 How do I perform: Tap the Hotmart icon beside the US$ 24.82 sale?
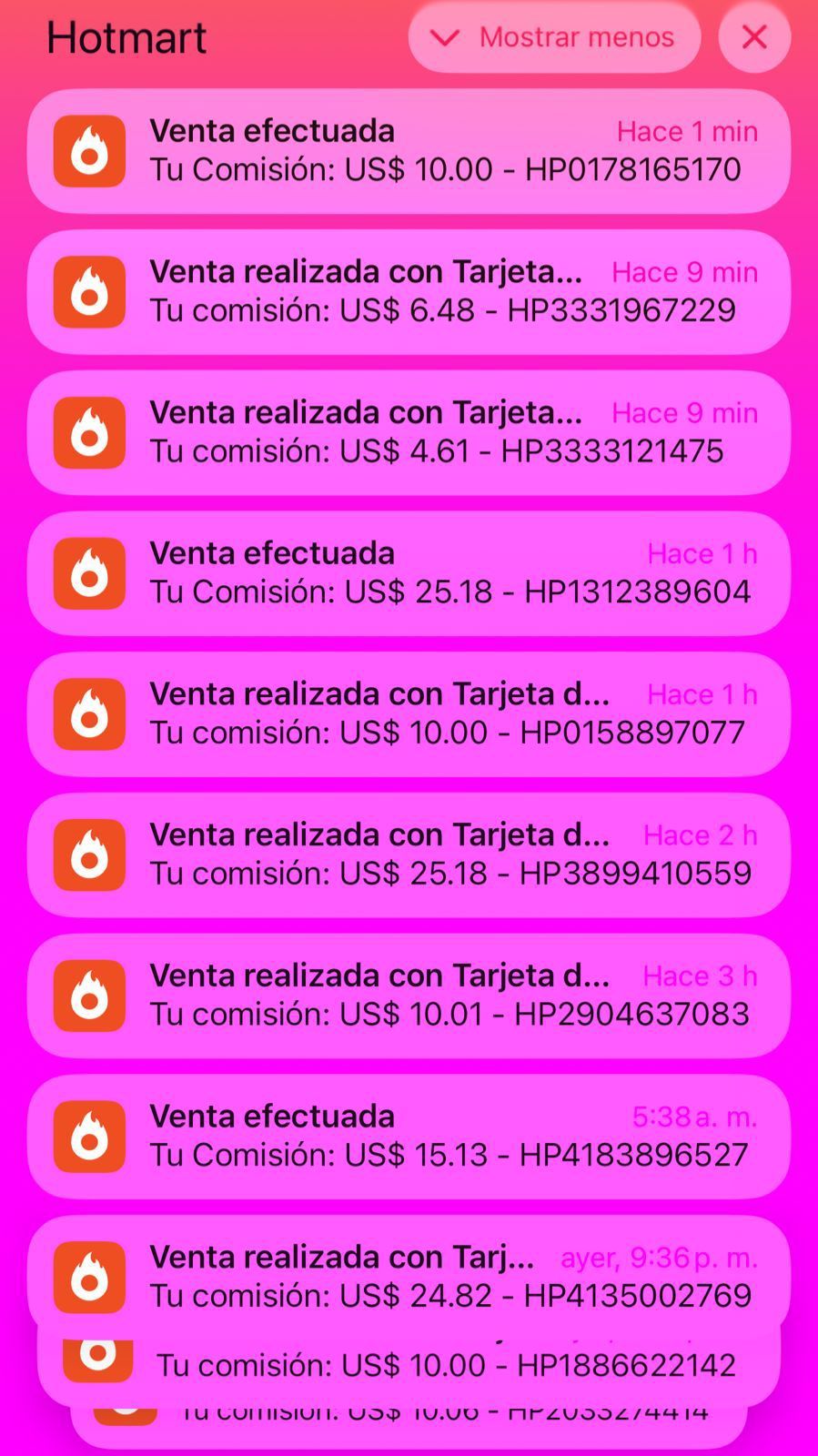[x=88, y=1278]
